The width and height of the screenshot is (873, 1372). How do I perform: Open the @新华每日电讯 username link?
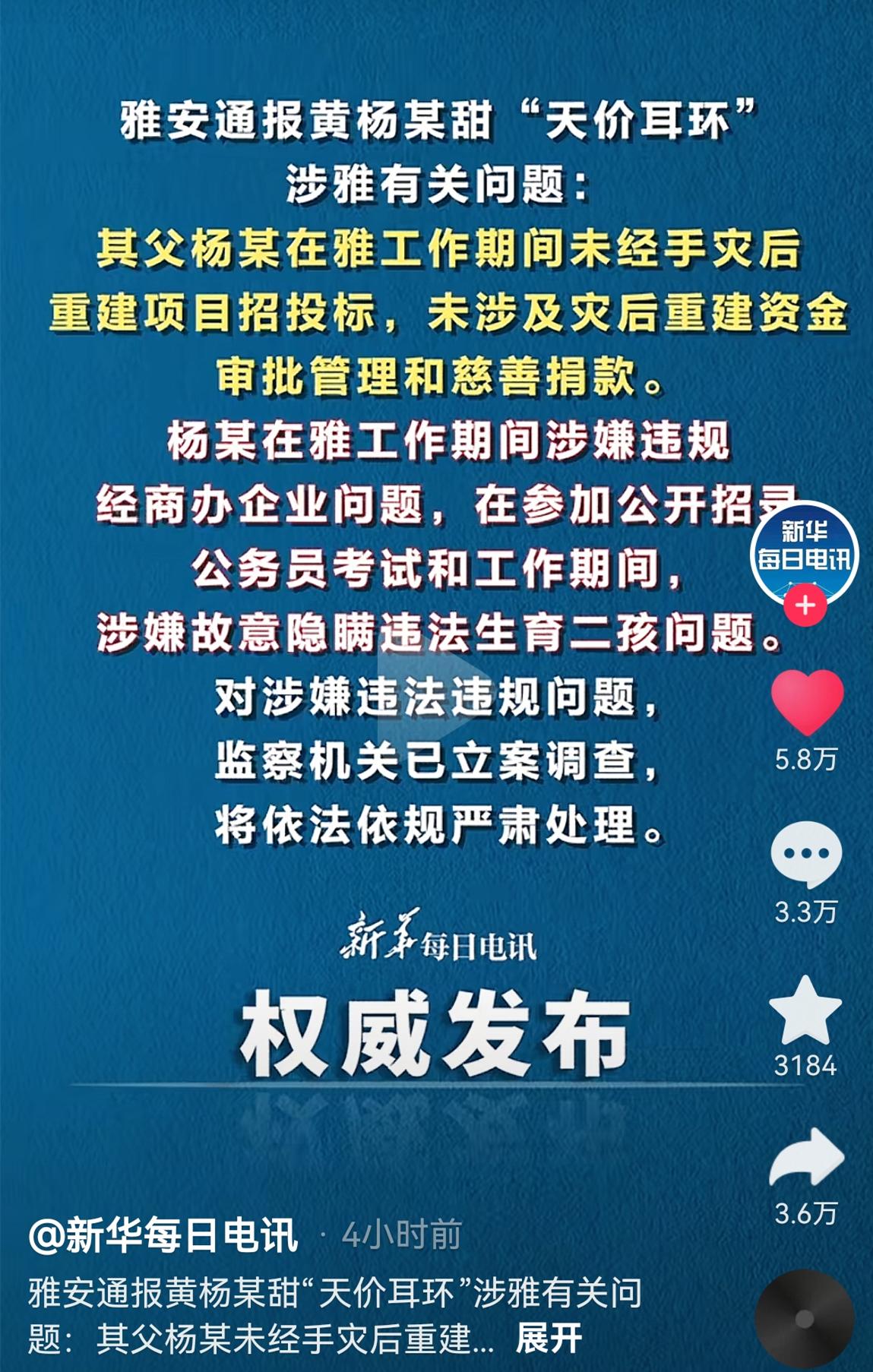click(163, 1235)
